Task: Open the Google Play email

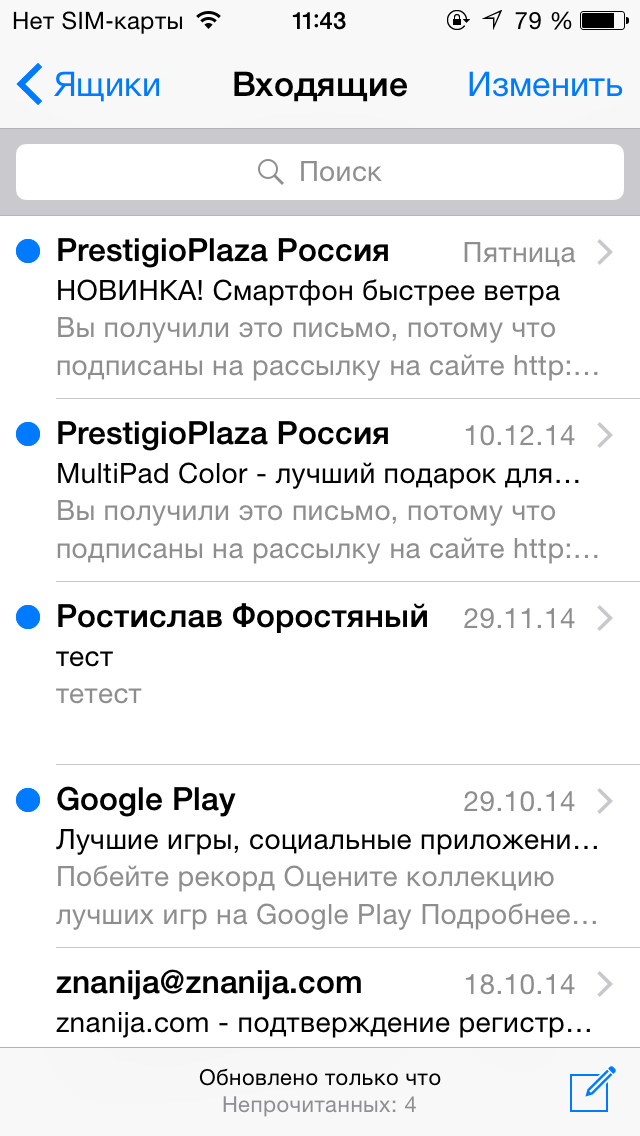Action: [320, 856]
